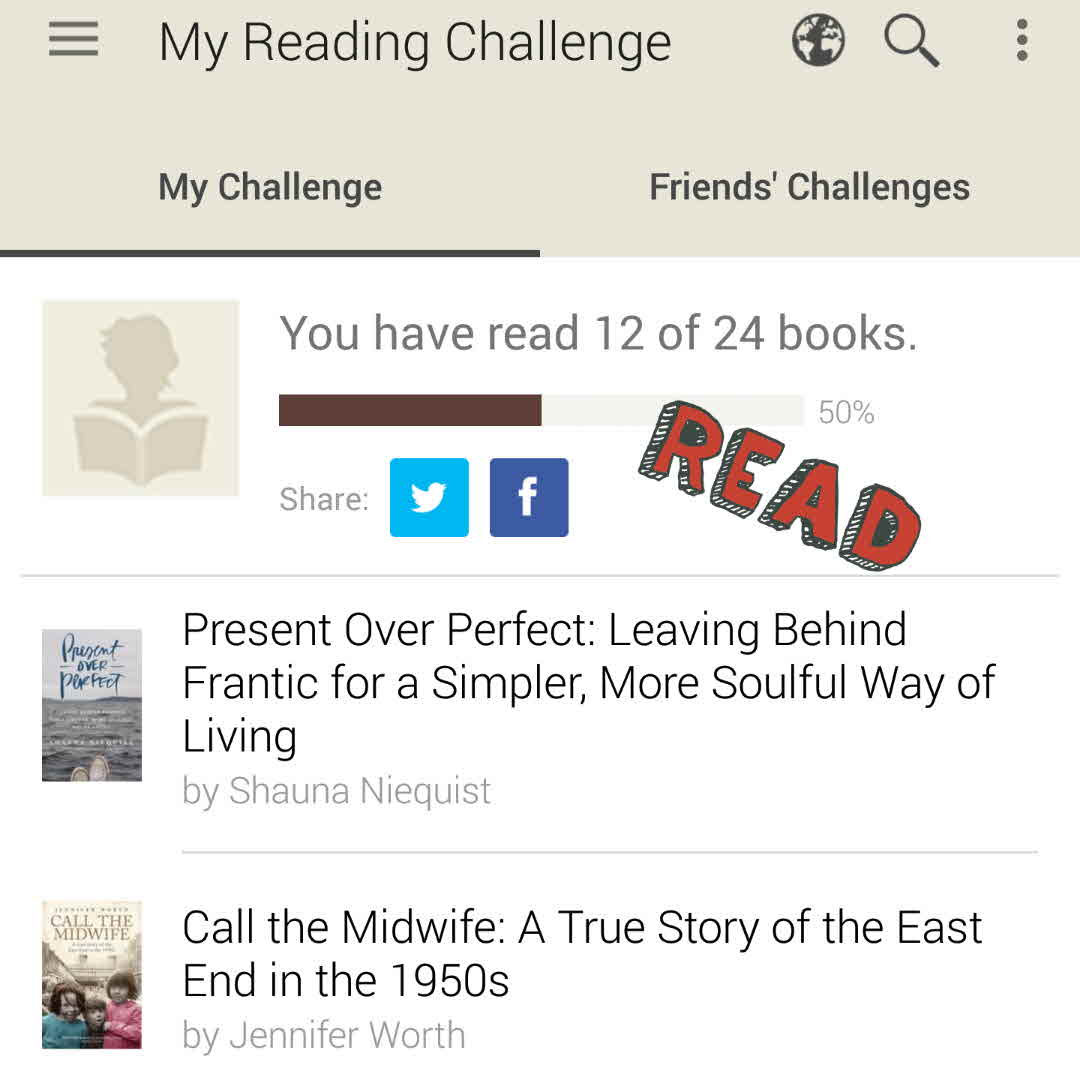Open the three-dot overflow menu

[x=1021, y=42]
